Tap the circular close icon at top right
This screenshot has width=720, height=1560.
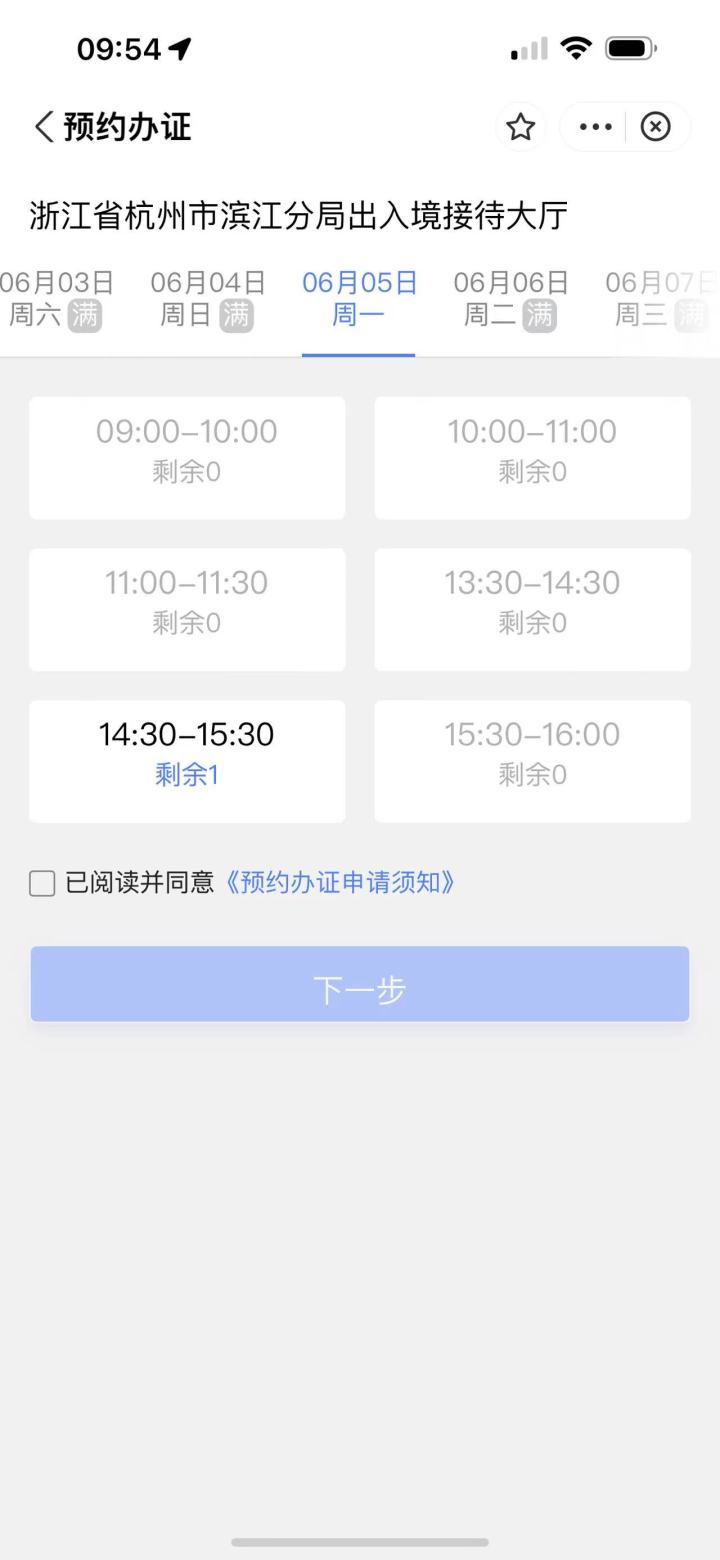tap(655, 127)
